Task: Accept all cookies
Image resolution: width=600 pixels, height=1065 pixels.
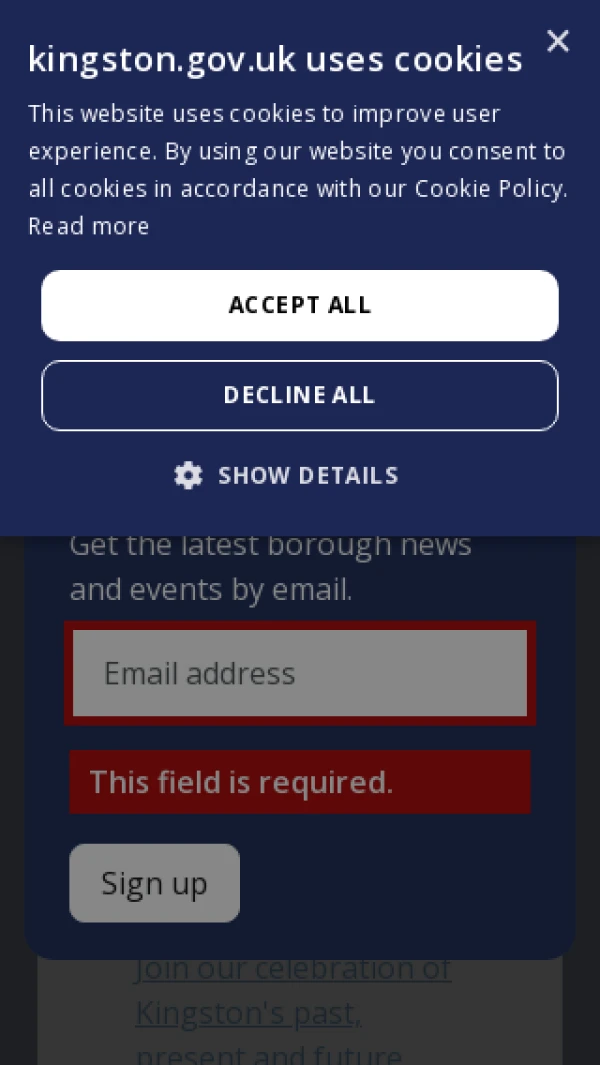Action: pyautogui.click(x=300, y=305)
